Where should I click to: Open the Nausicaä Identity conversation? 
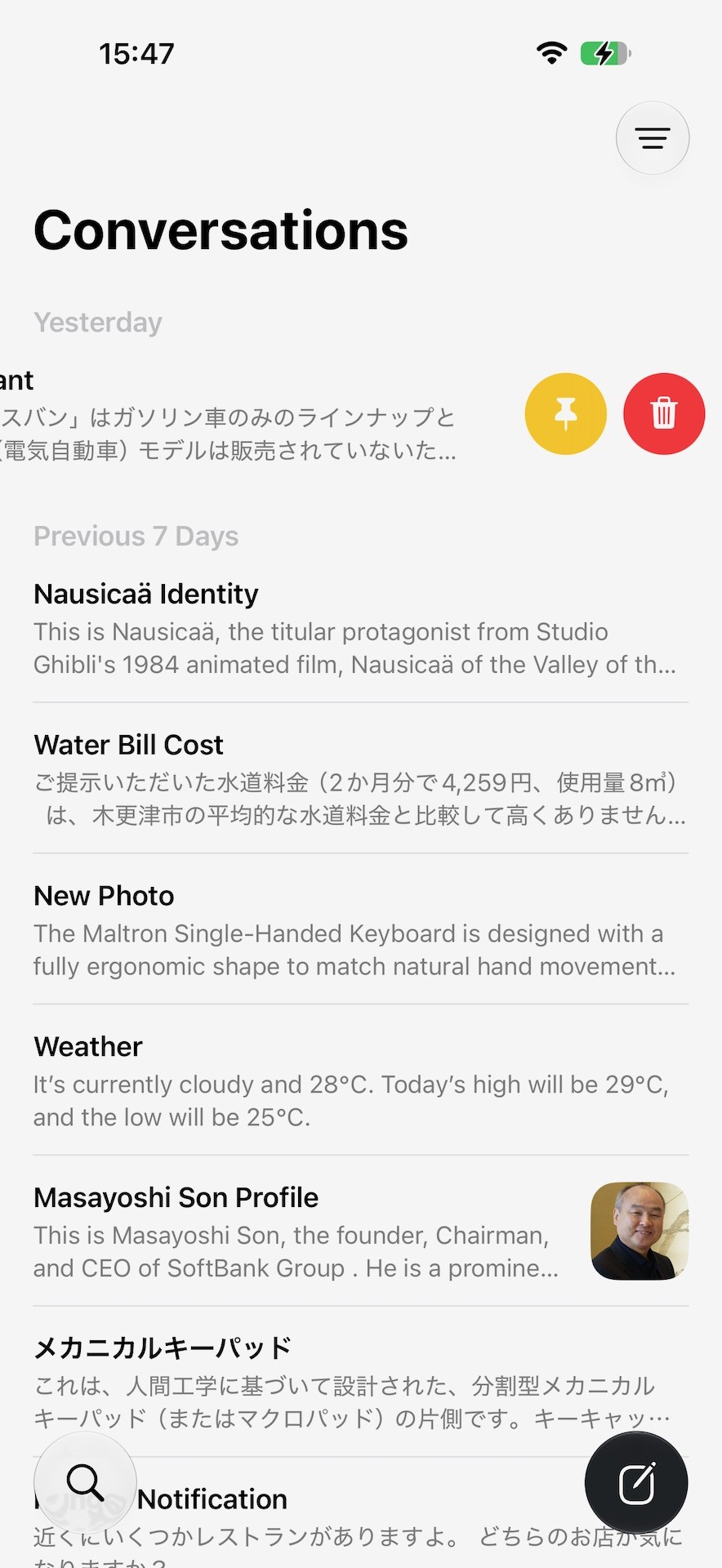point(360,627)
